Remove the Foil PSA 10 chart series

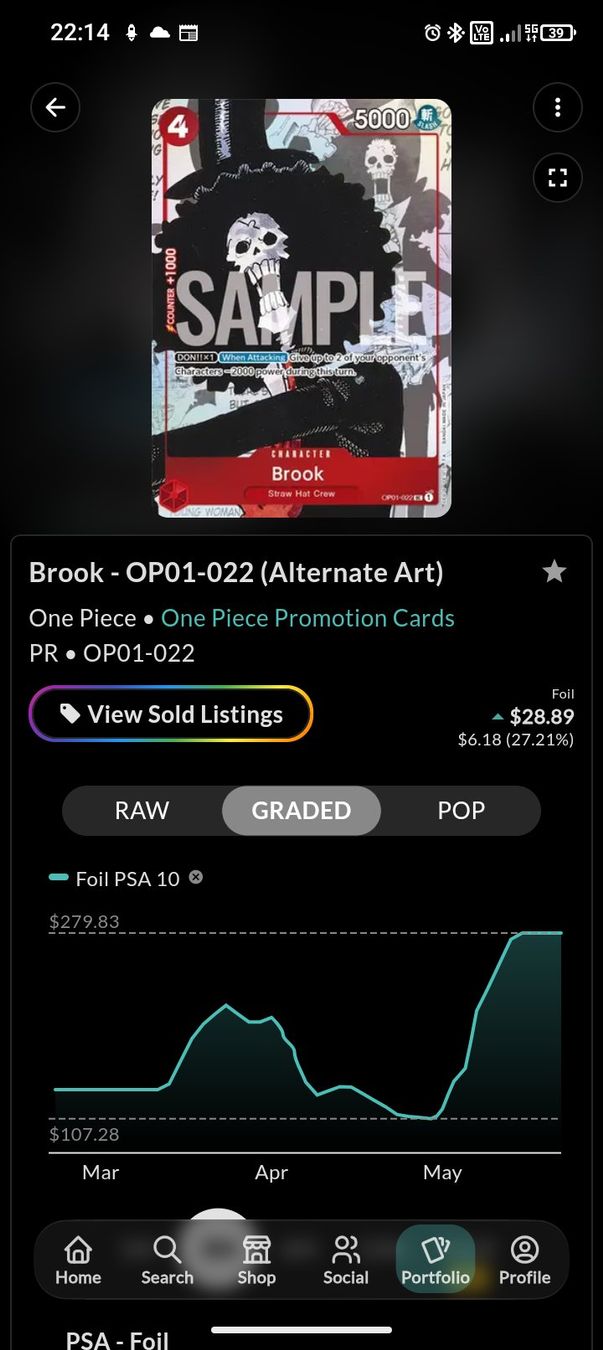pyautogui.click(x=196, y=877)
